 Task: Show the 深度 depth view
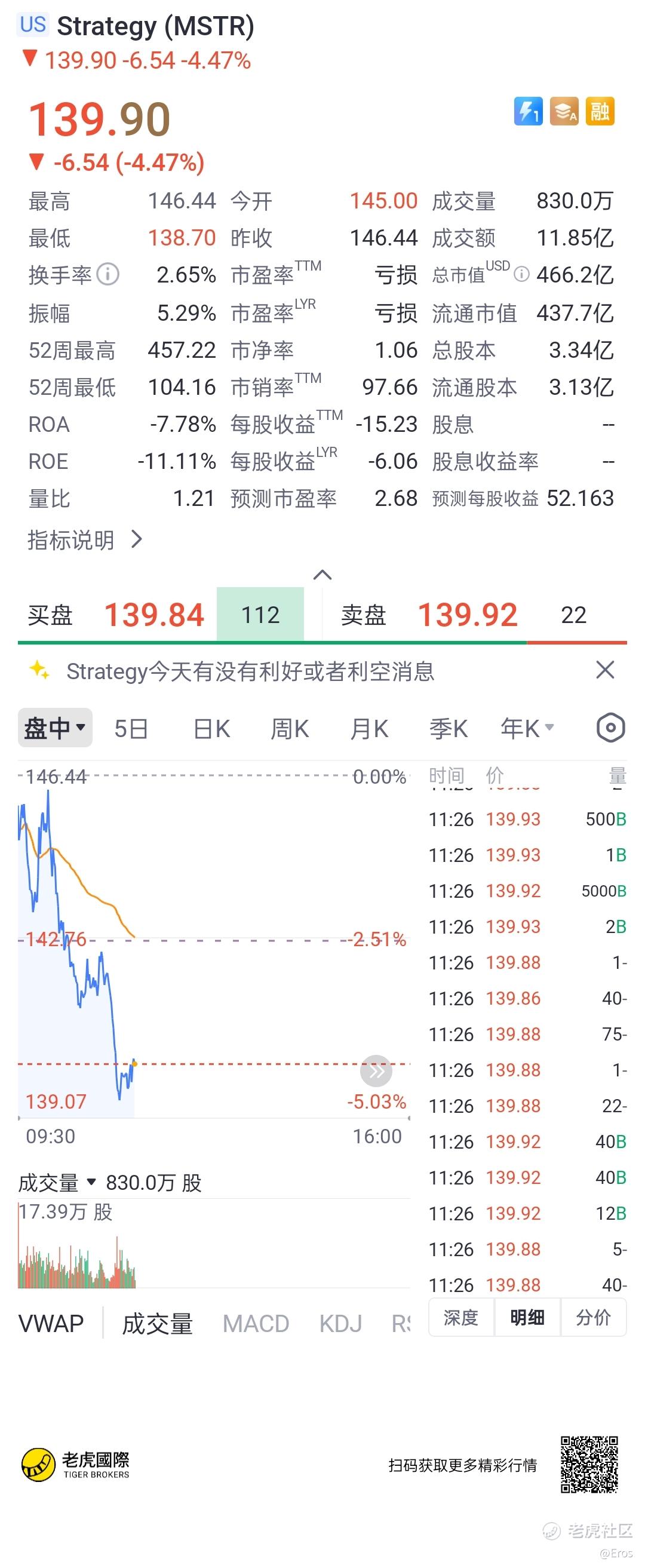(460, 1318)
